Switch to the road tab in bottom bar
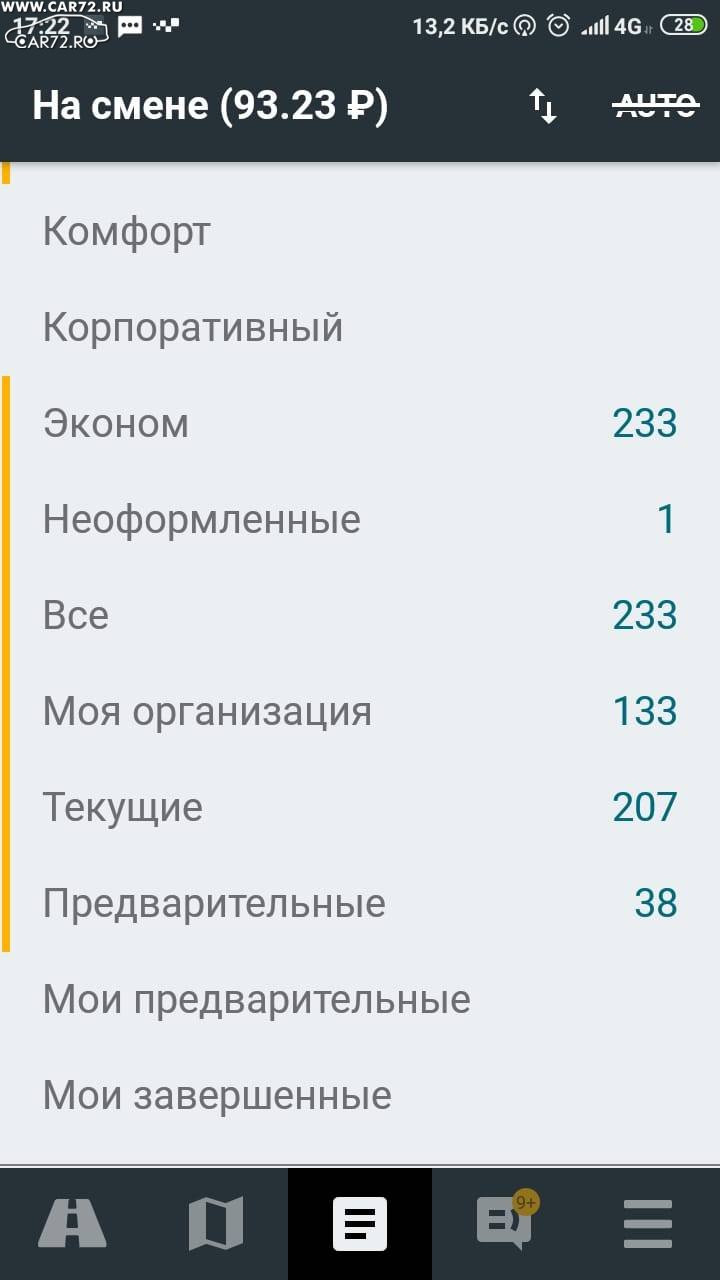Image resolution: width=720 pixels, height=1280 pixels. point(72,1224)
